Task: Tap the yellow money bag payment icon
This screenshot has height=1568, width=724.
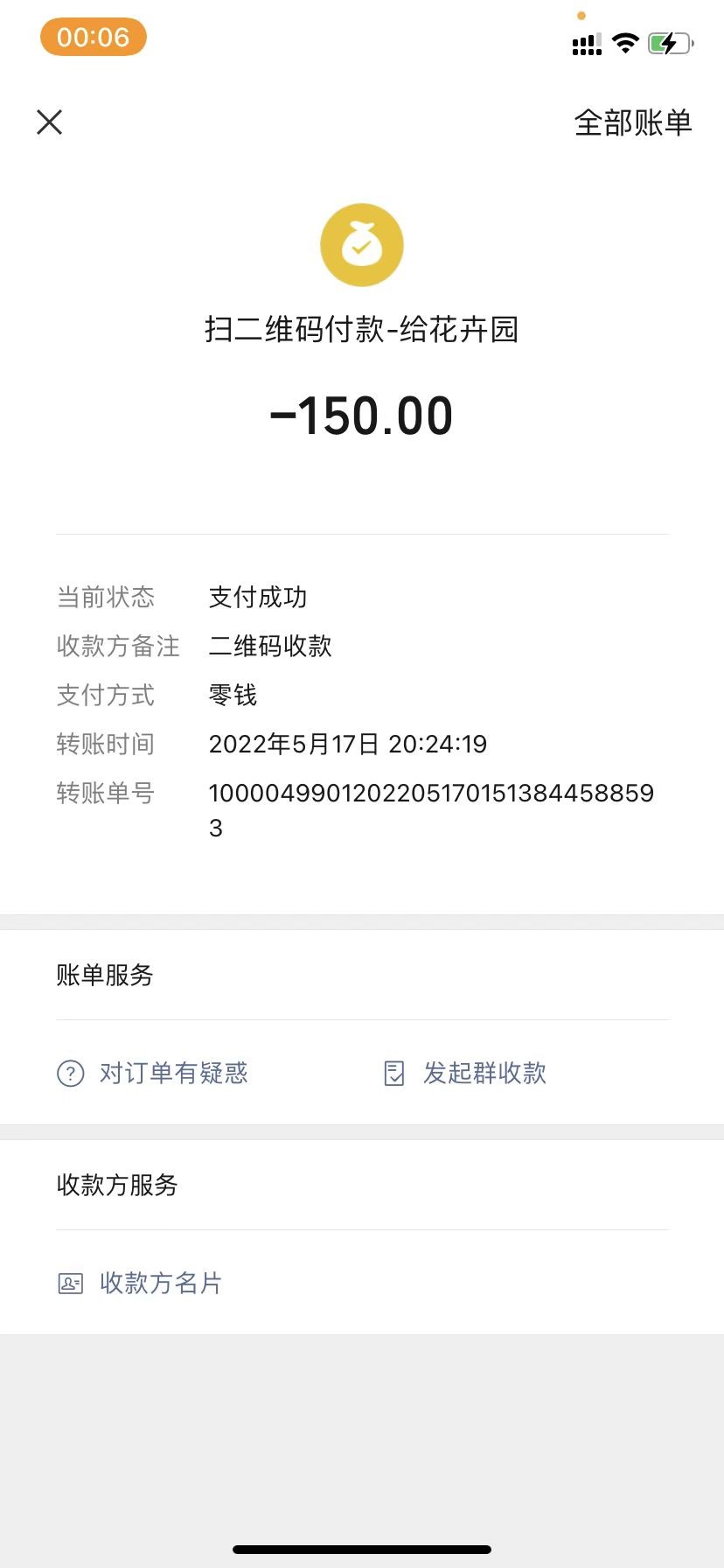Action: coord(362,245)
